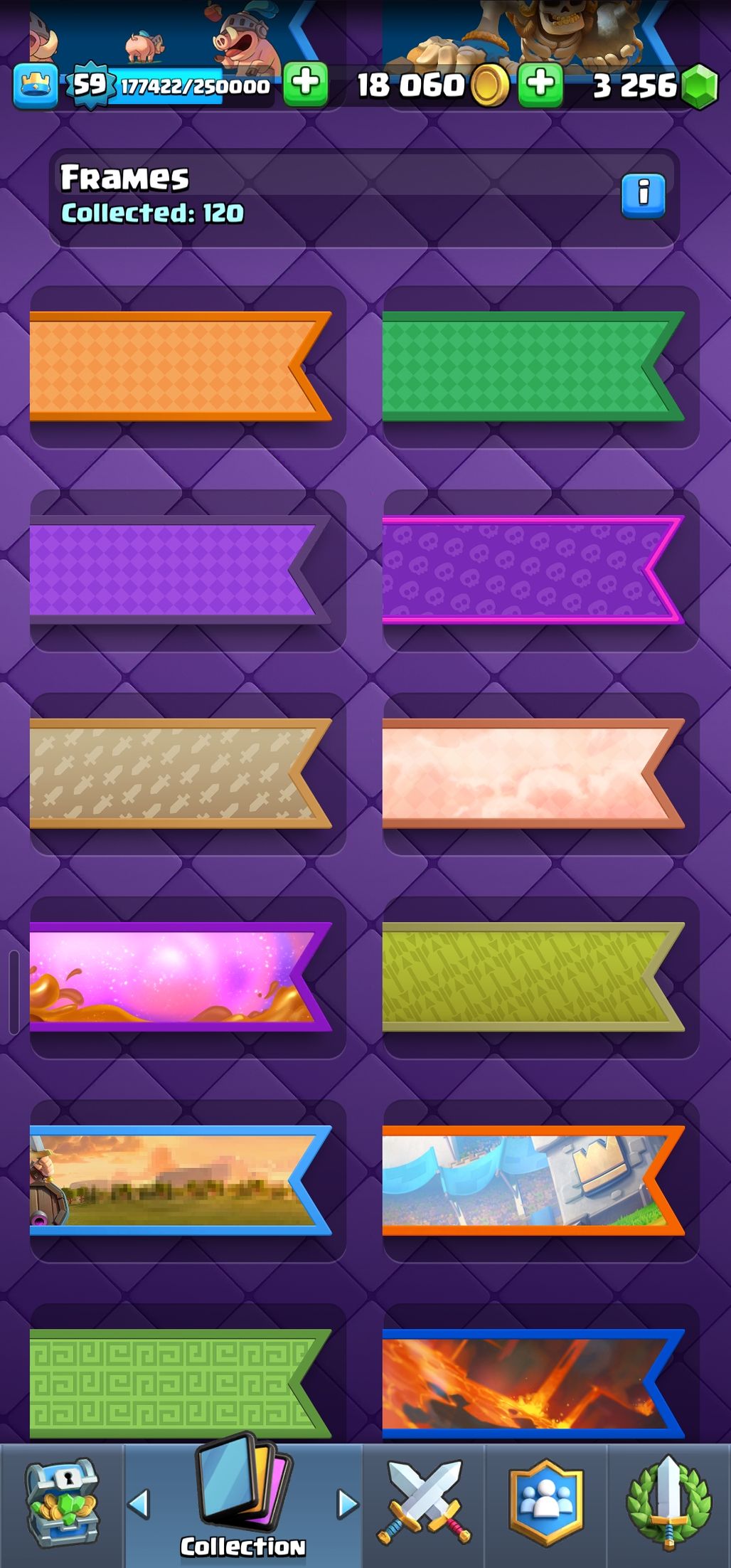Choose the pink galaxy elixir frame
This screenshot has width=731, height=1568.
coord(181,977)
